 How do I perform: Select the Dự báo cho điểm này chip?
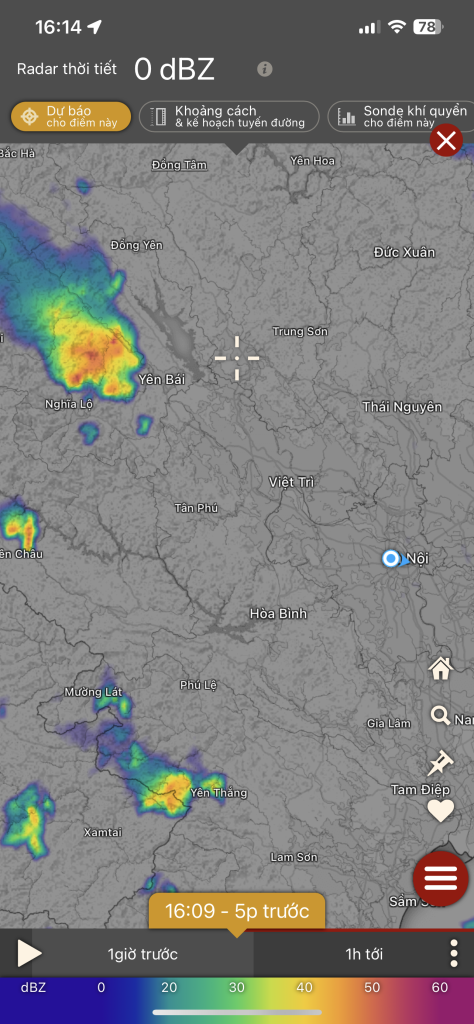[71, 117]
